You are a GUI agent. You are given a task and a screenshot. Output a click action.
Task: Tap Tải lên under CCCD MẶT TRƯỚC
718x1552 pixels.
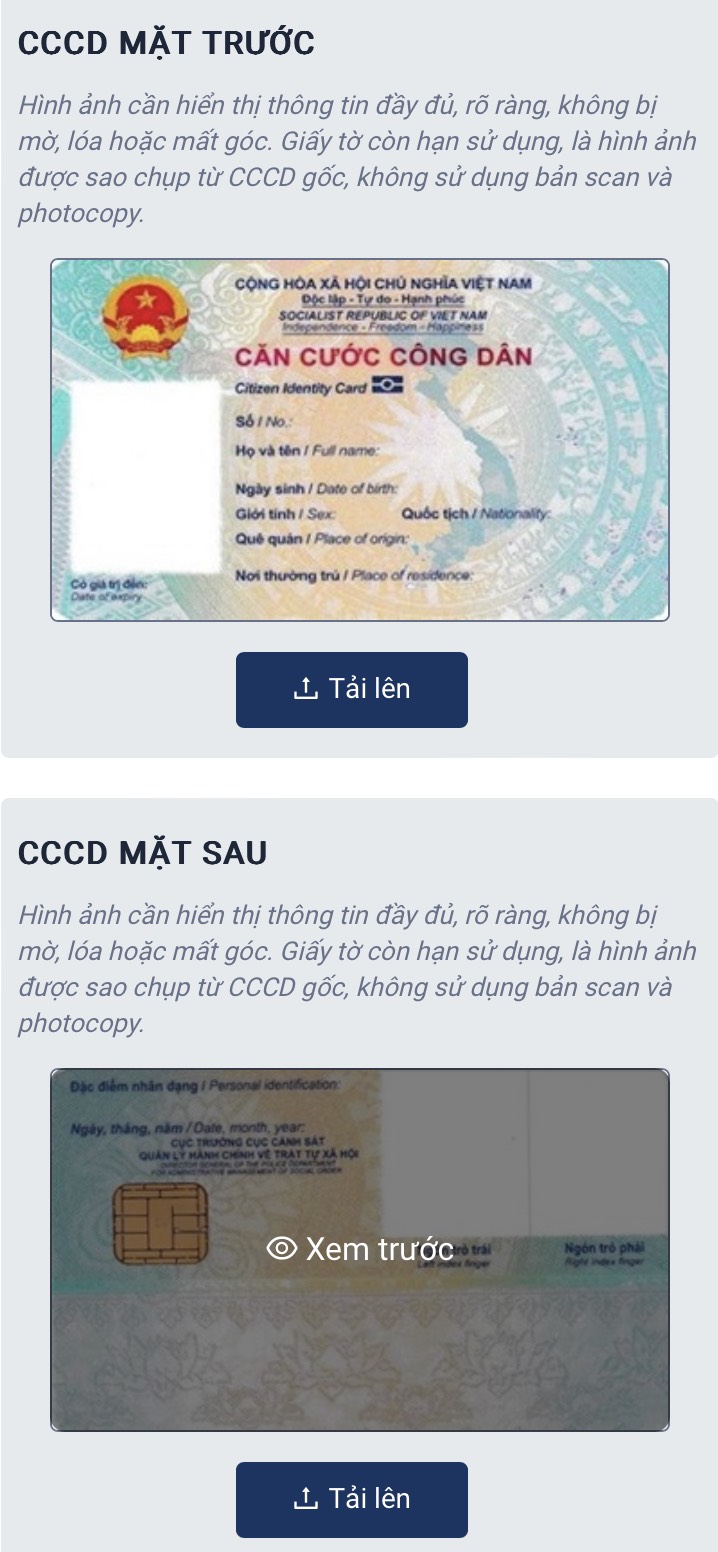click(x=351, y=689)
